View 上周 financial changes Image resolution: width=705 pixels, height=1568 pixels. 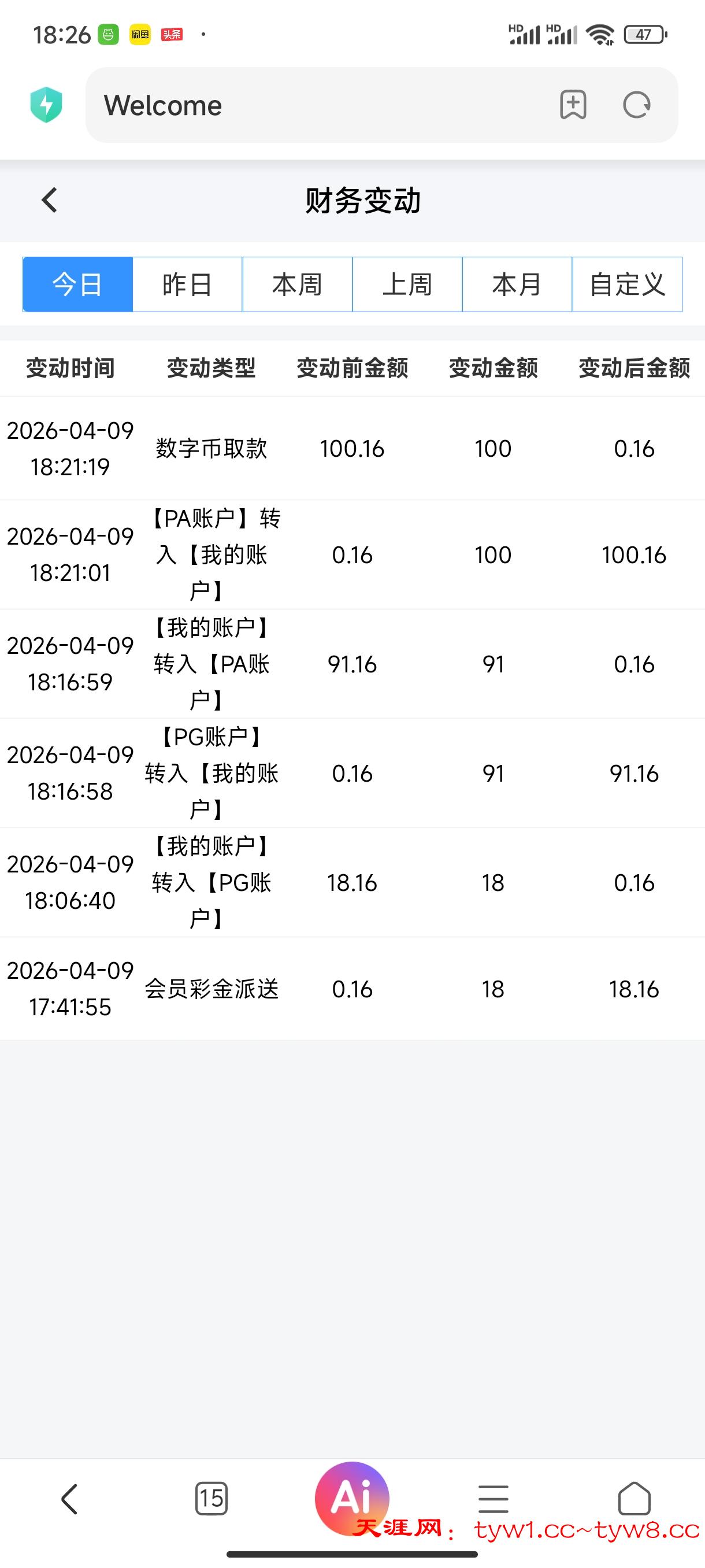click(x=407, y=284)
